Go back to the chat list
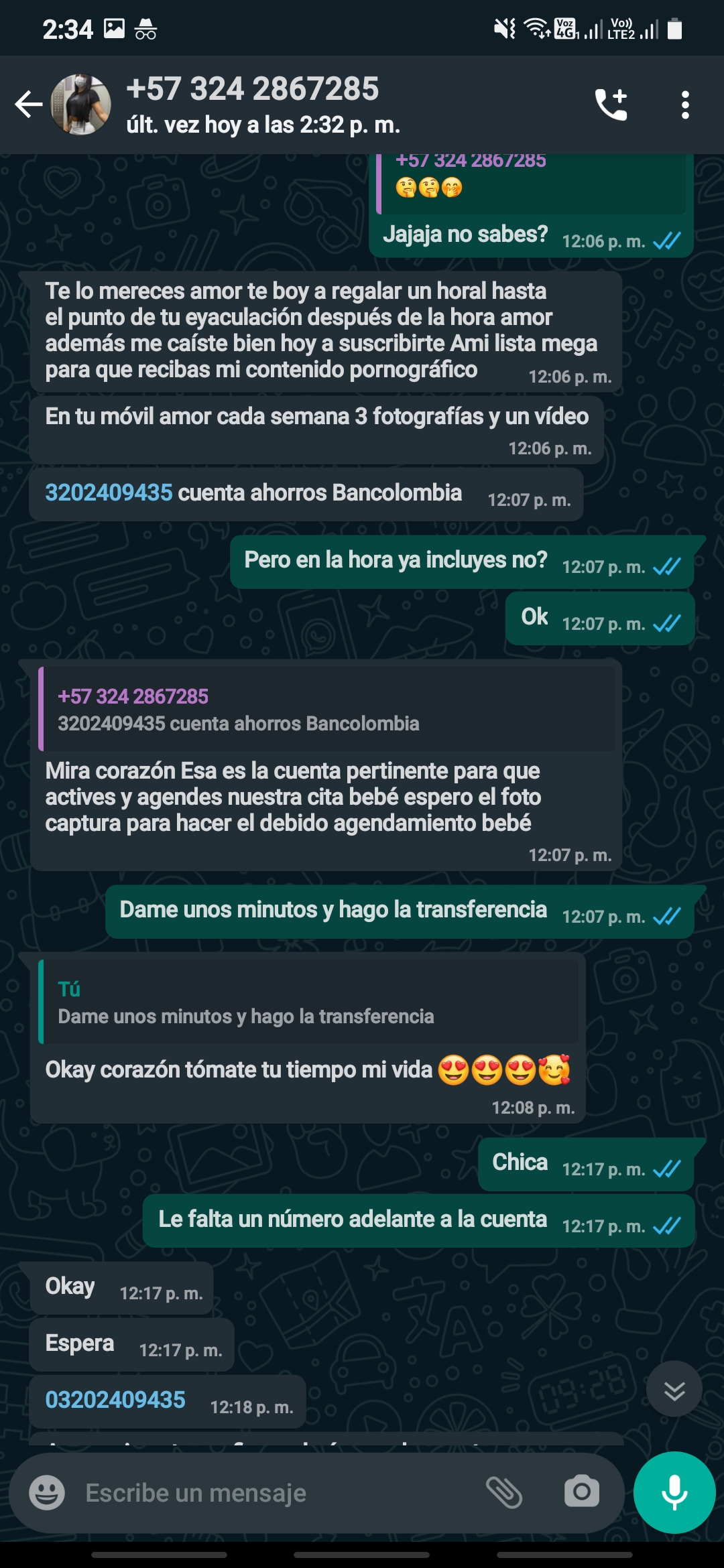 (28, 105)
